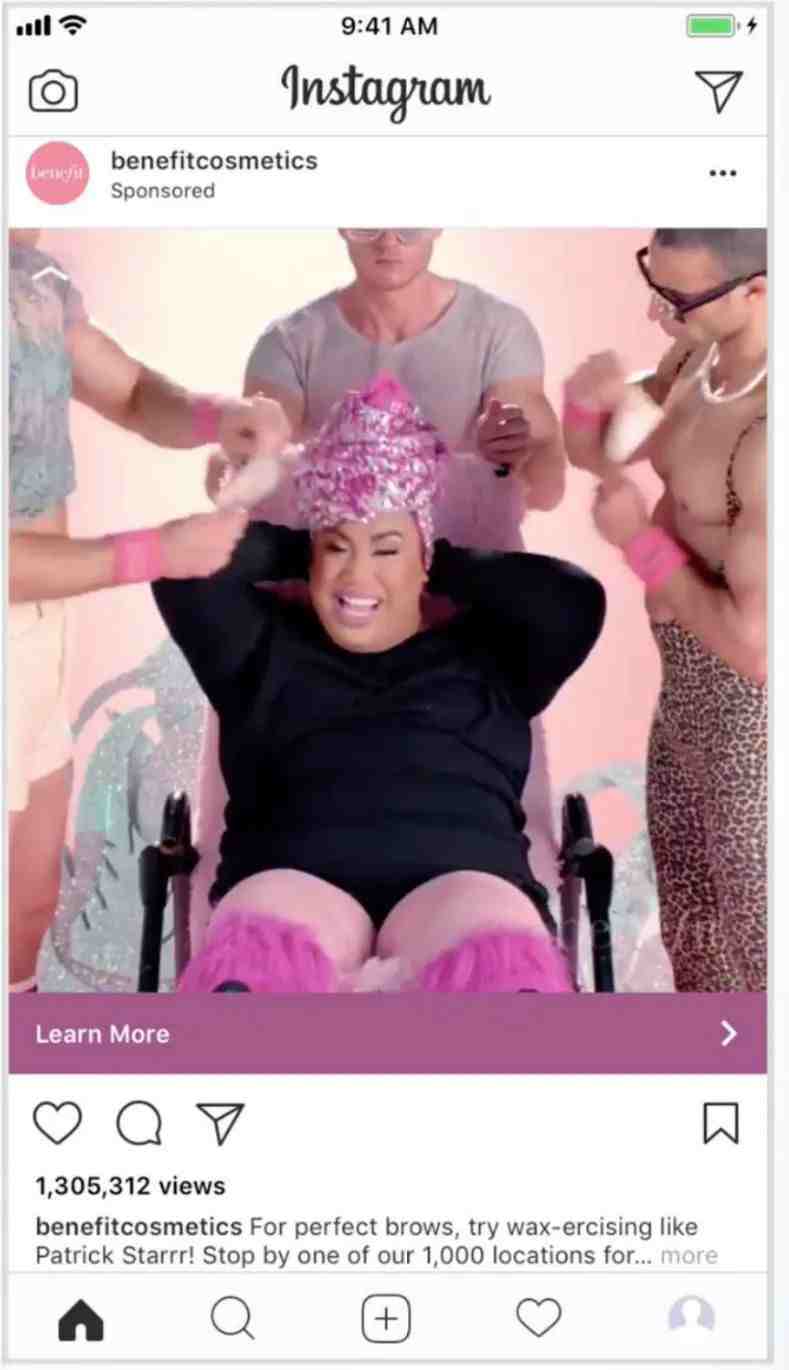Open the sponsored video
This screenshot has width=789, height=1370.
click(x=387, y=610)
